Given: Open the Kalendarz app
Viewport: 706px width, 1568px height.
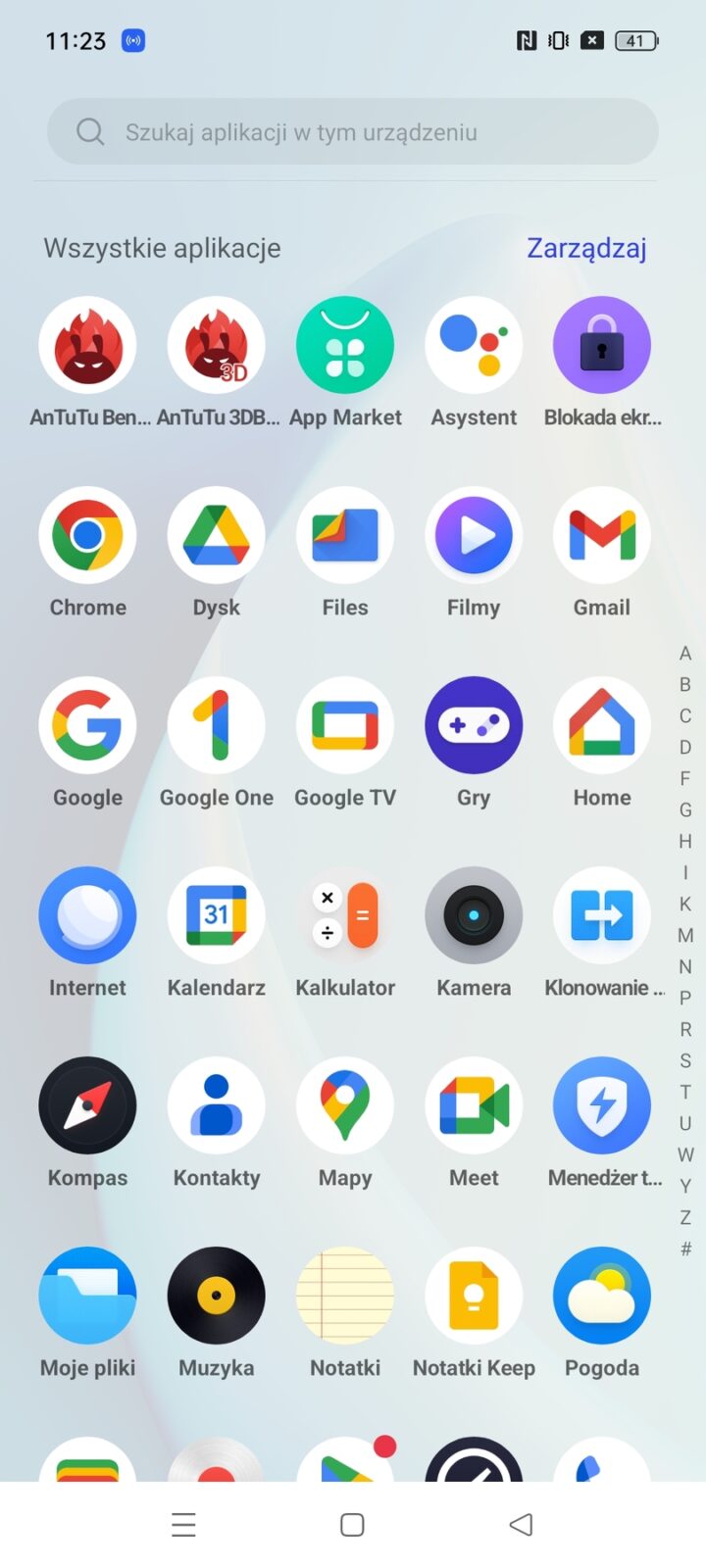Looking at the screenshot, I should click(216, 916).
